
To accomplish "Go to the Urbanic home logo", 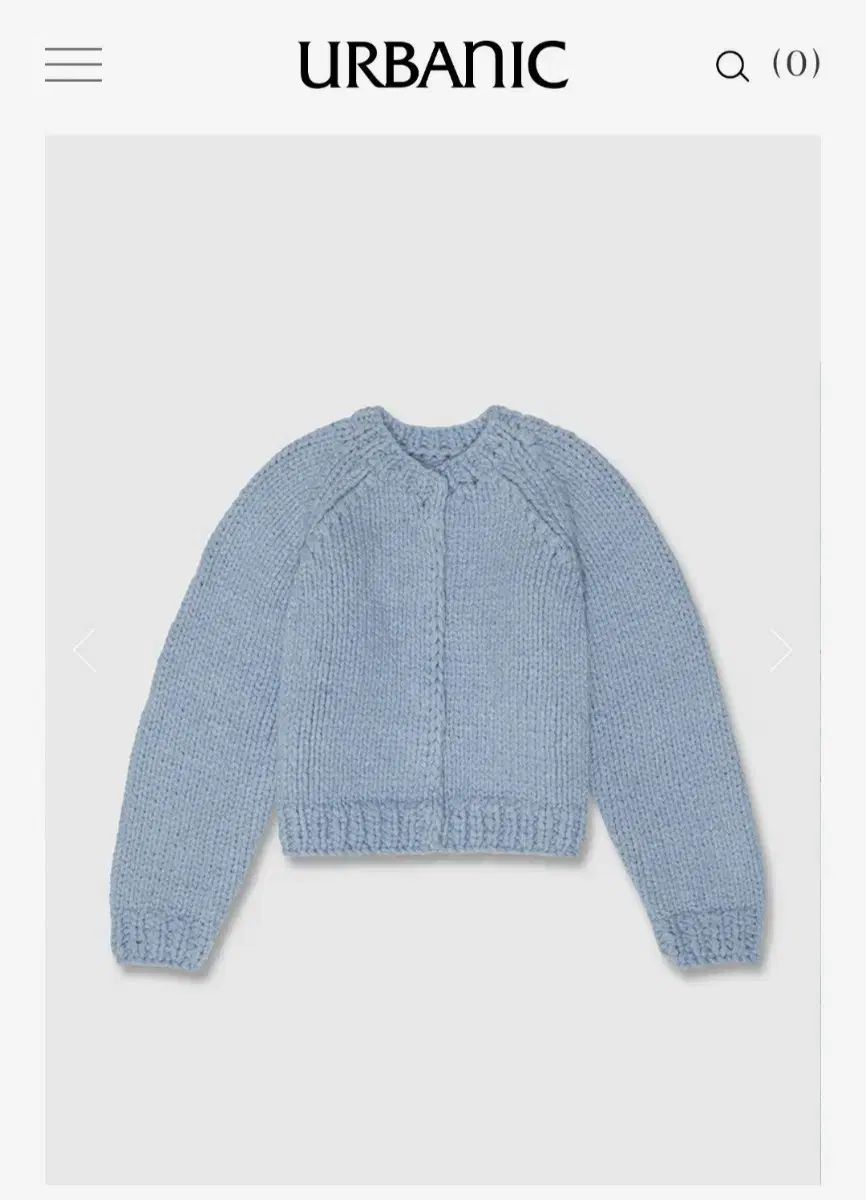I will click(x=433, y=65).
